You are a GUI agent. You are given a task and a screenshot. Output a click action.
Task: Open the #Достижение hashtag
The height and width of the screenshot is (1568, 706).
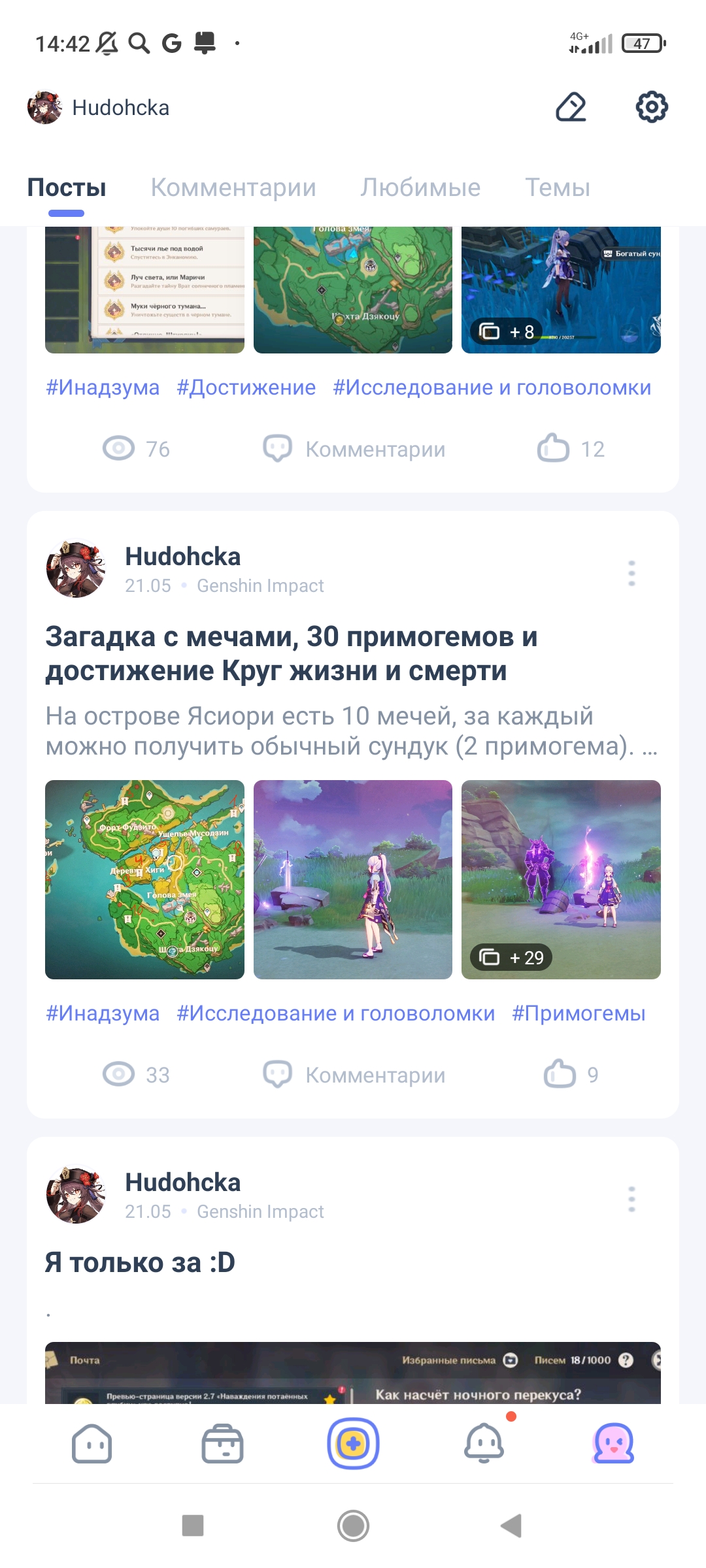coord(246,387)
